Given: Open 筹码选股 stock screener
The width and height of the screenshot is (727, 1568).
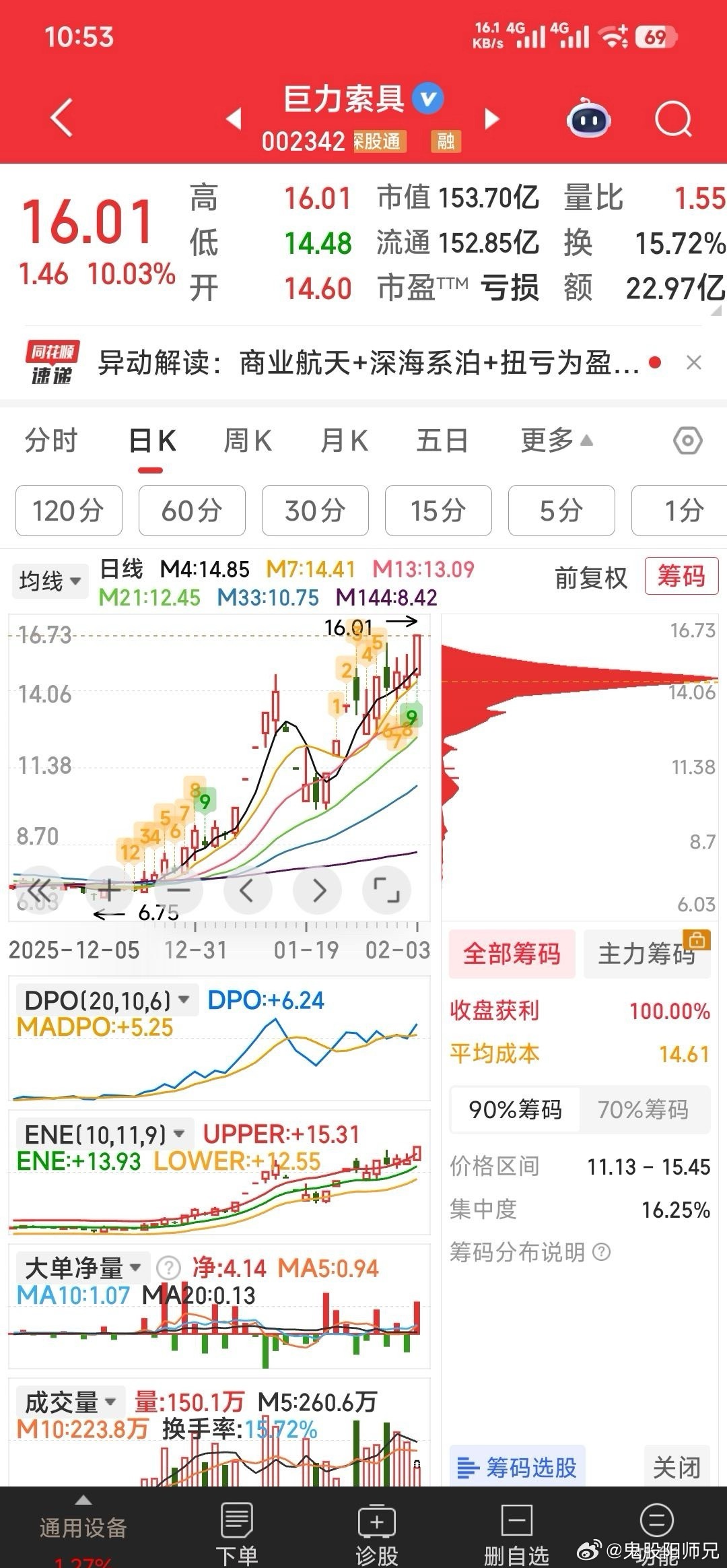Looking at the screenshot, I should point(517,1466).
